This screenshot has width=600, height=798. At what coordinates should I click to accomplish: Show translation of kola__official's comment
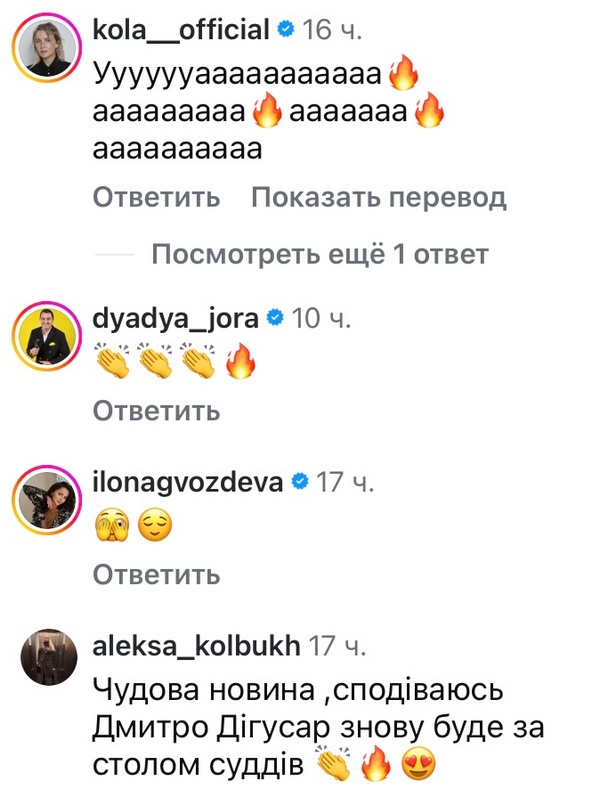coord(378,198)
